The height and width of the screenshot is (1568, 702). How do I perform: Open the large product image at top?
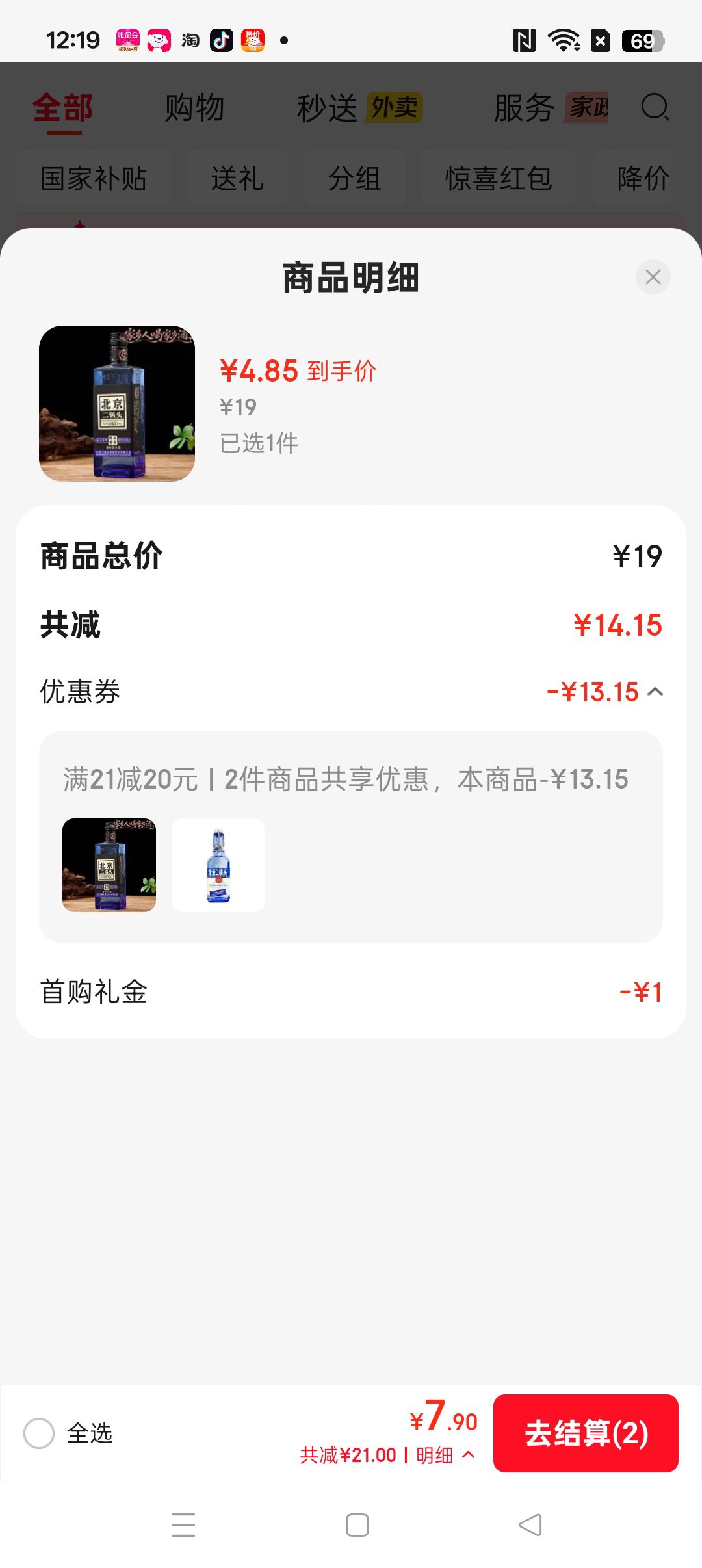click(117, 404)
